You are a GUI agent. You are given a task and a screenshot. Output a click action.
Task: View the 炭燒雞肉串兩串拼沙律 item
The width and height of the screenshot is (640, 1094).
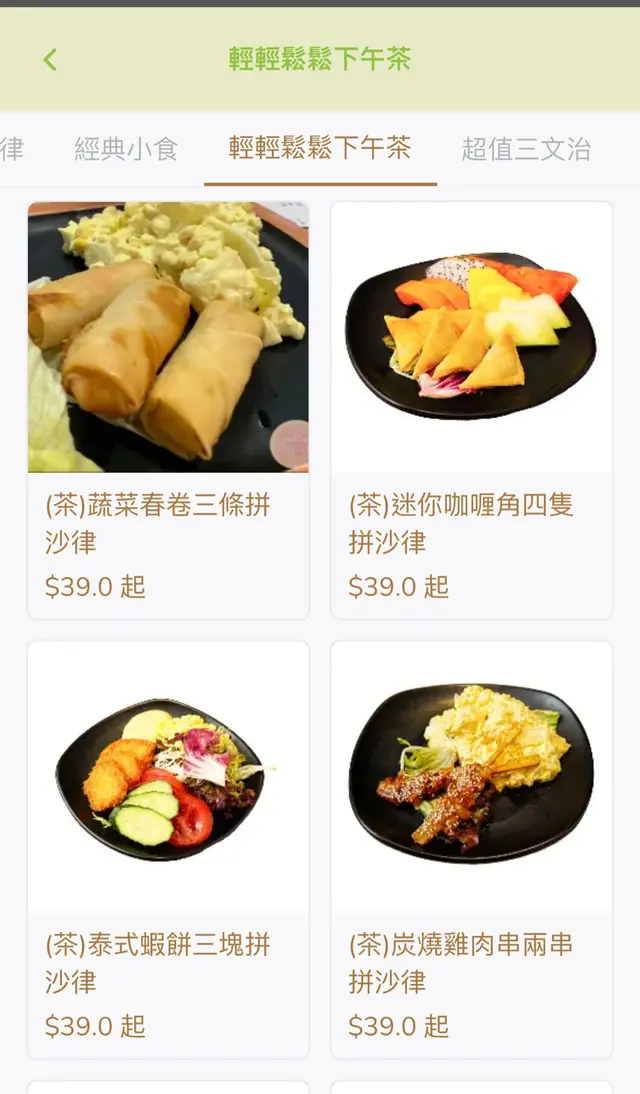pos(471,850)
